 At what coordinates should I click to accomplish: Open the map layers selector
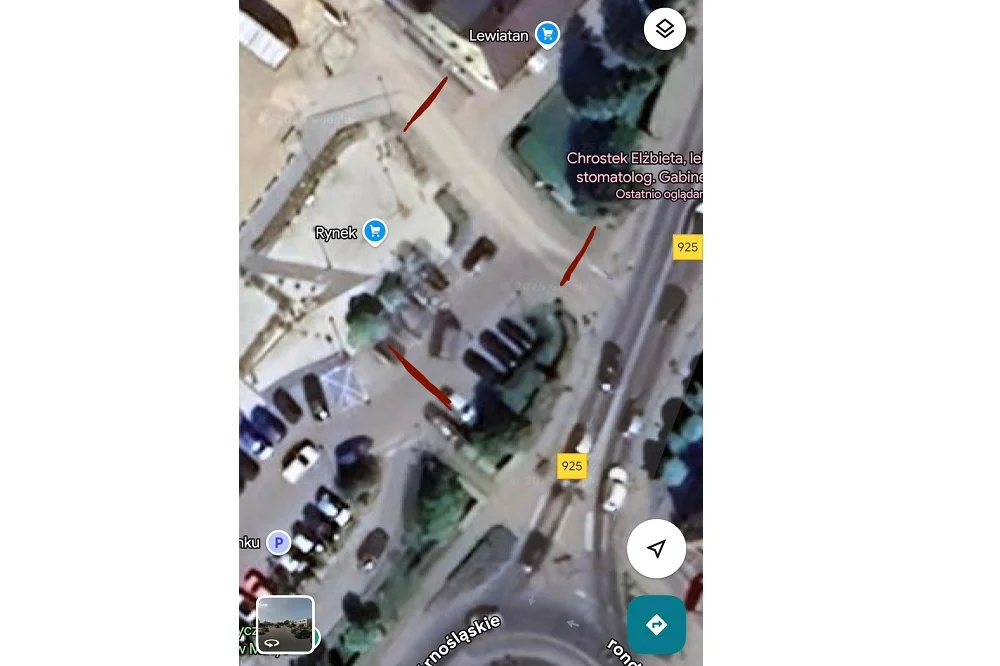pyautogui.click(x=665, y=29)
